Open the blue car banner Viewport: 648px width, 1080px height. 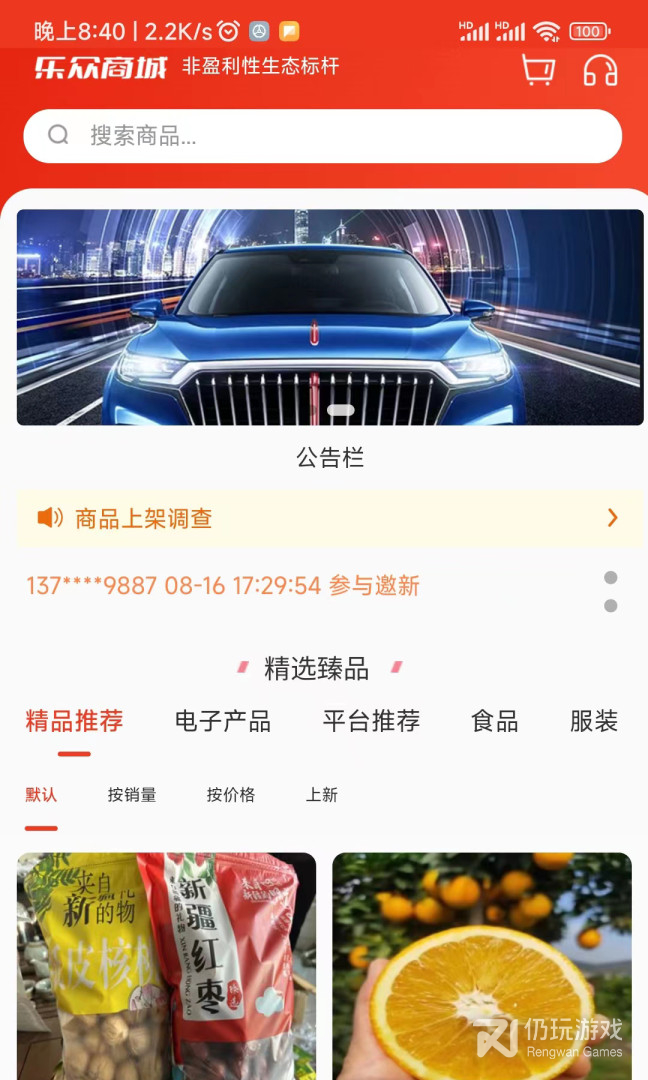(330, 317)
